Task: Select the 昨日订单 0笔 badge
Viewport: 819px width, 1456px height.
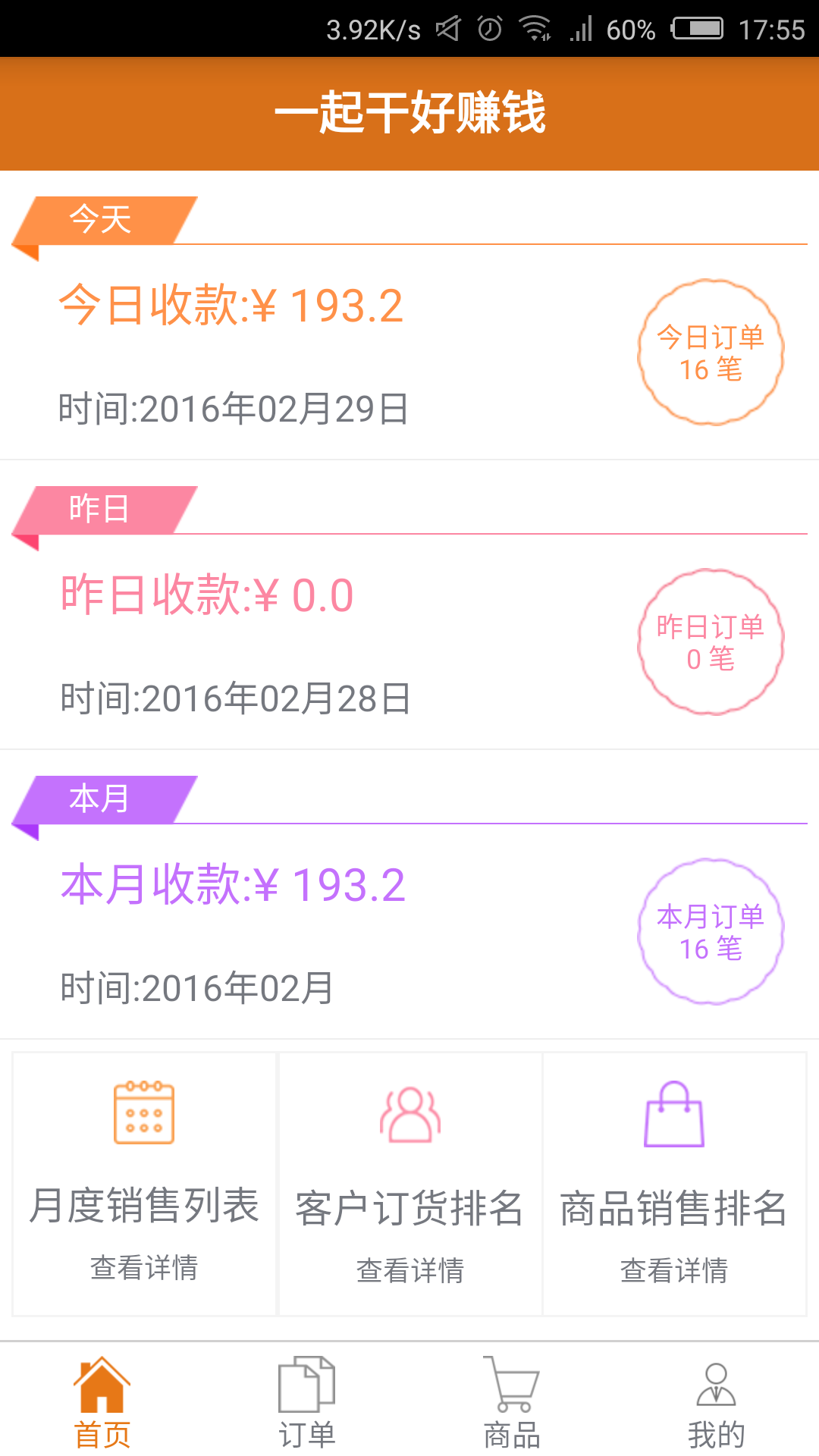Action: (x=711, y=642)
